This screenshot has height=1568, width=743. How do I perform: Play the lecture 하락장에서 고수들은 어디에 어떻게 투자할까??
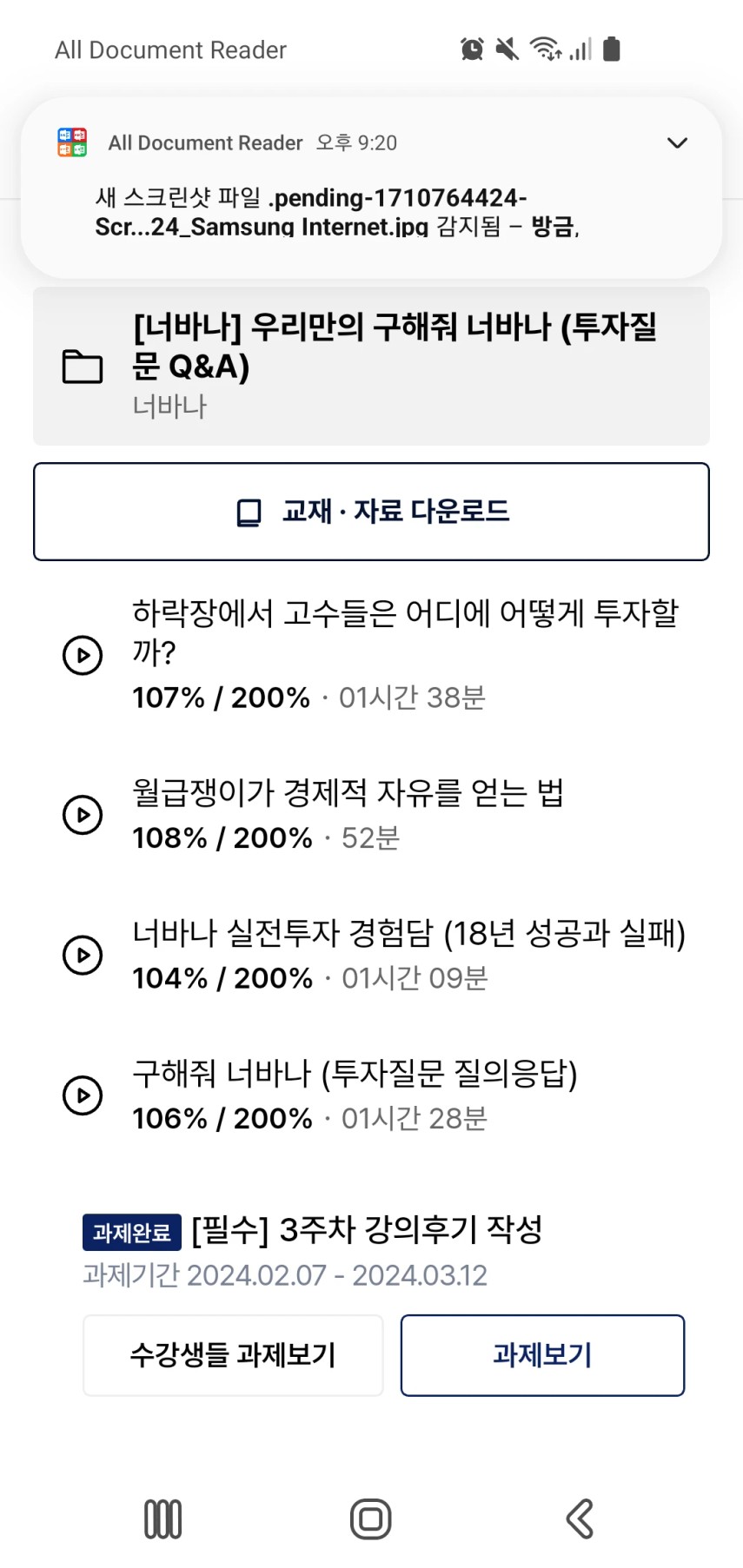[83, 654]
